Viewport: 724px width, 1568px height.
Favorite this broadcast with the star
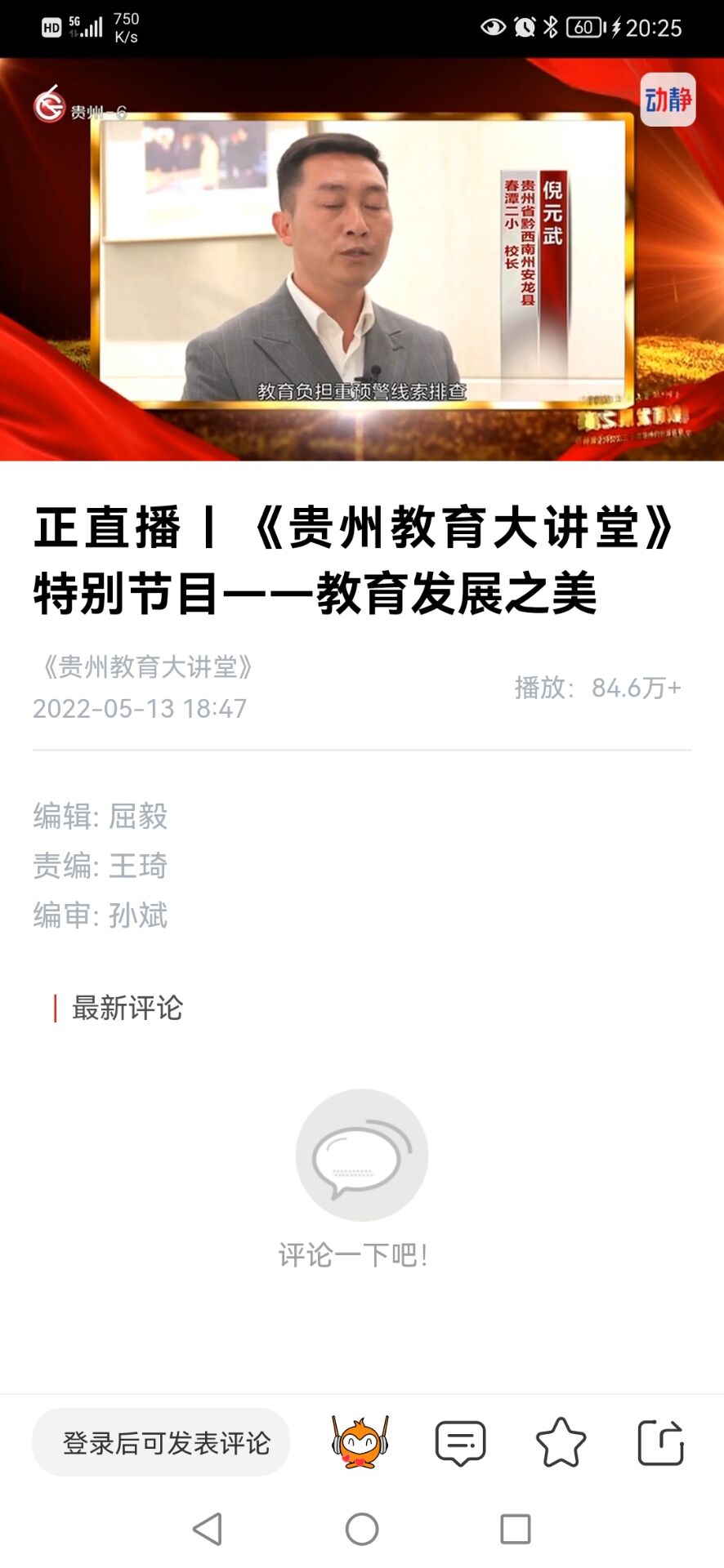pos(561,1442)
